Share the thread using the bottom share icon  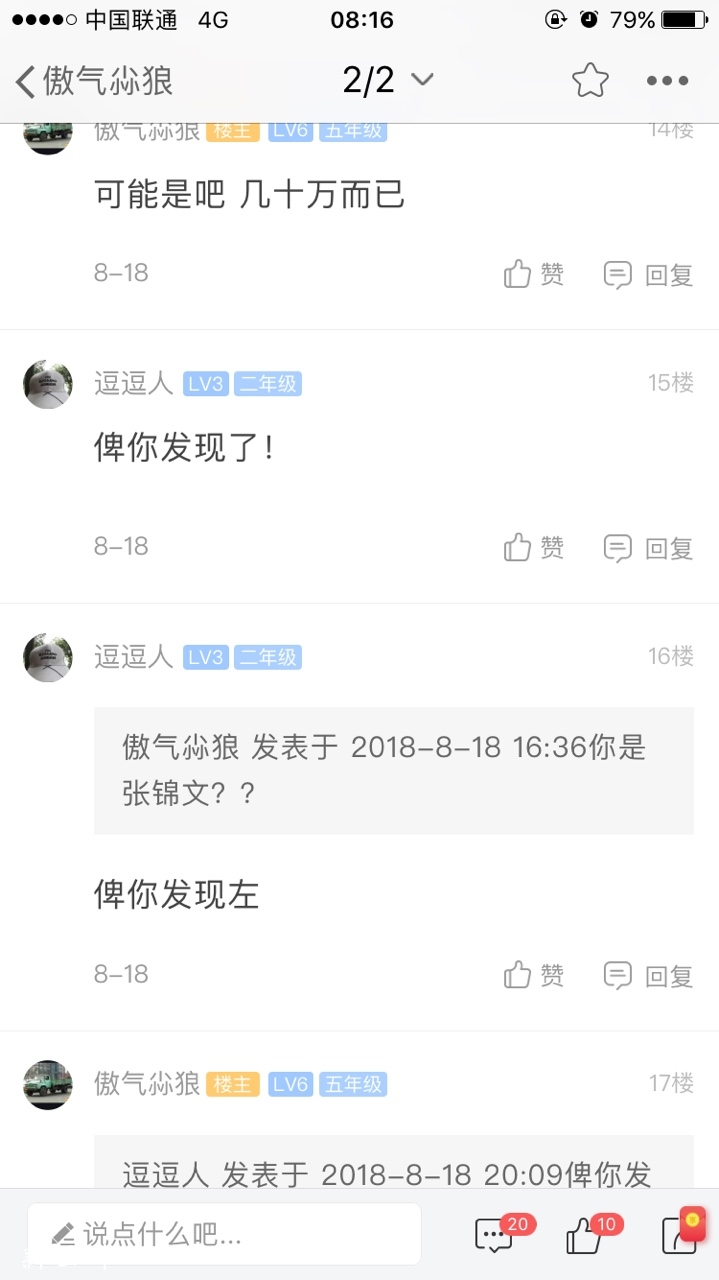coord(681,1234)
